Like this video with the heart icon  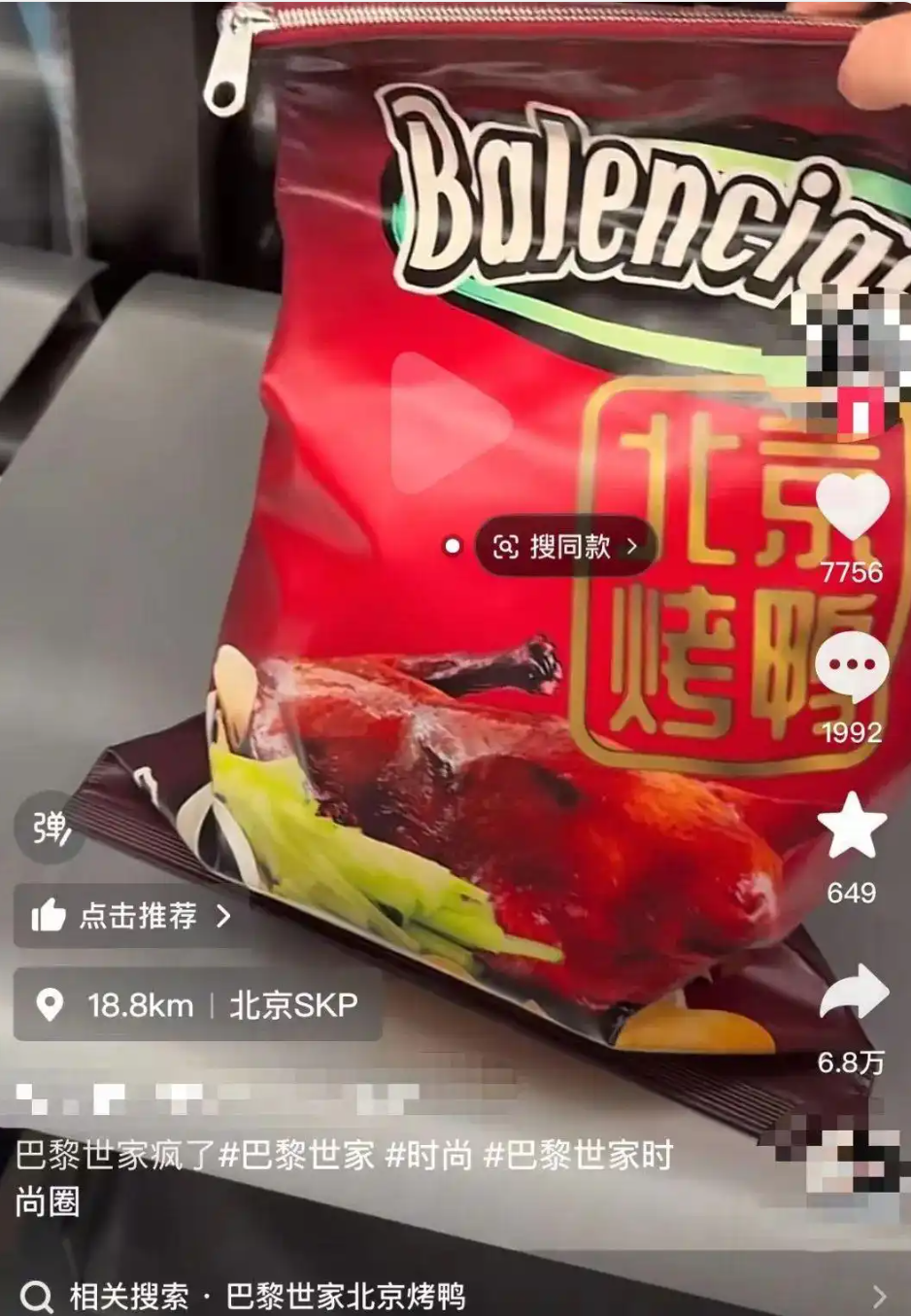(852, 507)
